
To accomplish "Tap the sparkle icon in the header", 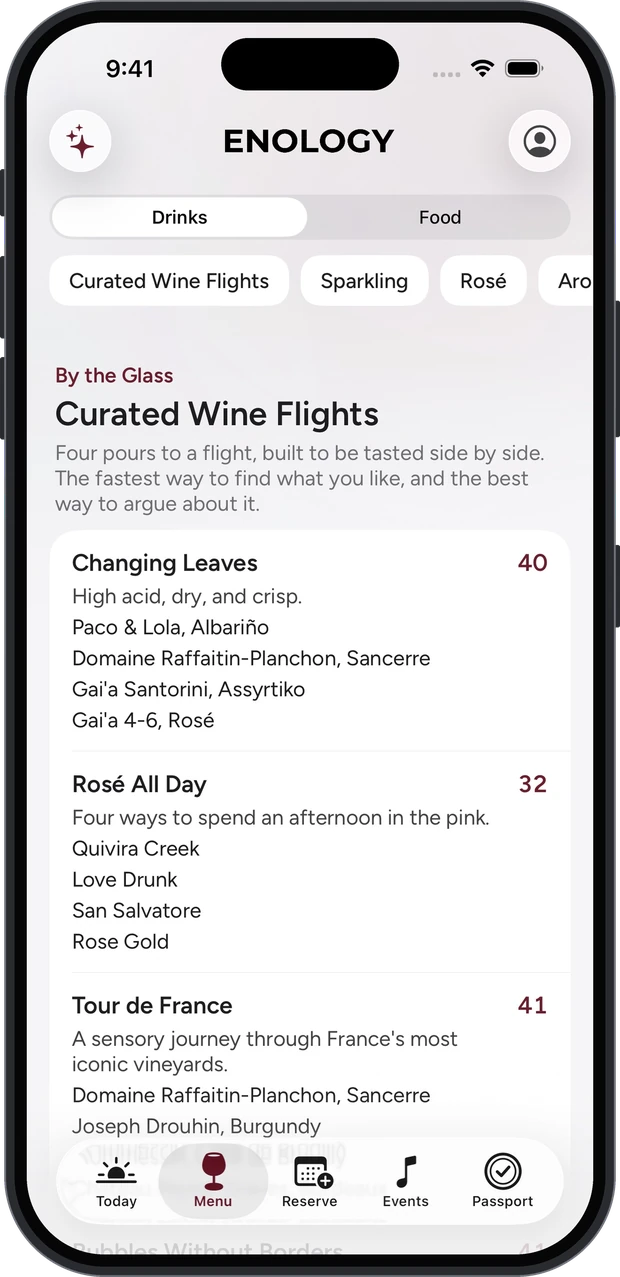I will tap(80, 142).
